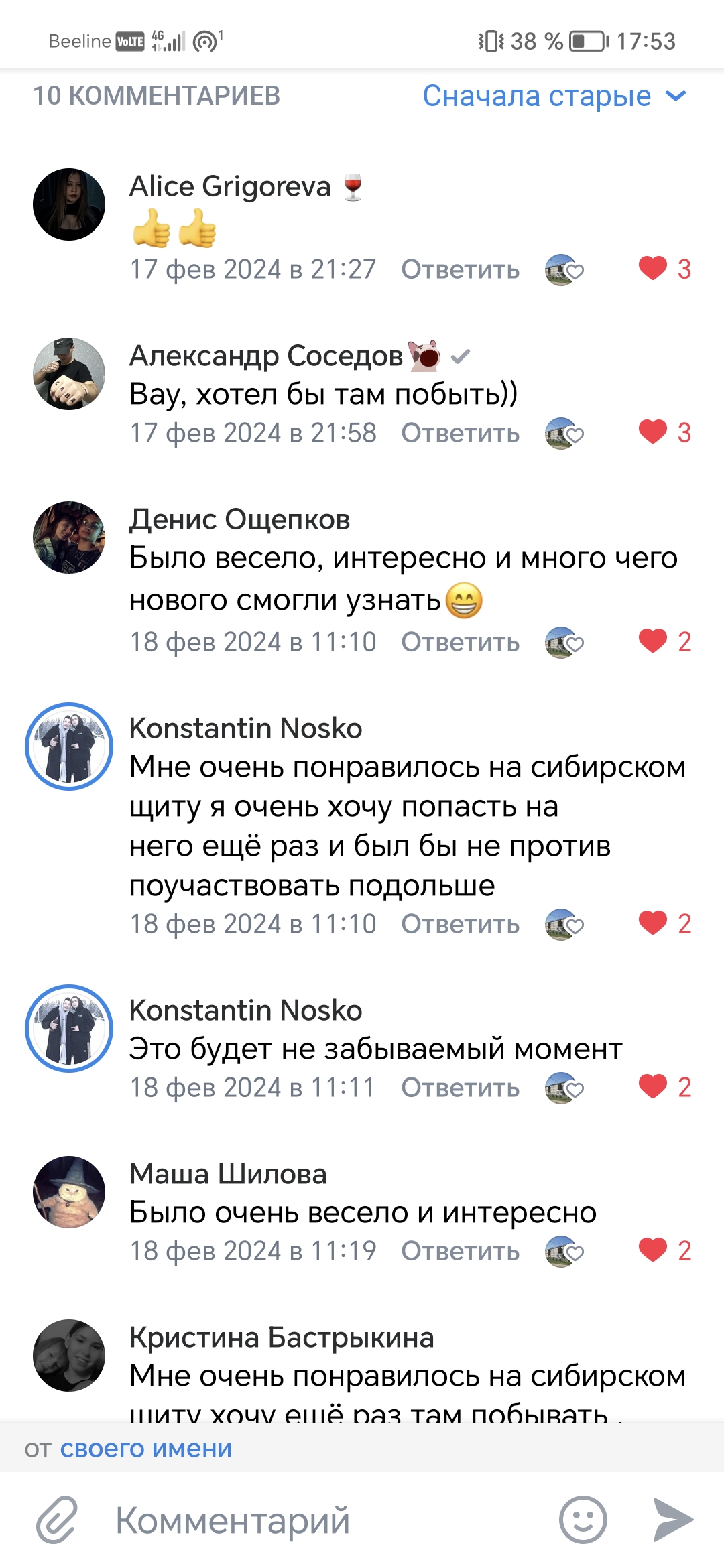Image resolution: width=724 pixels, height=1568 pixels.
Task: Reply to Маша Шилова's comment
Action: pyautogui.click(x=460, y=1251)
